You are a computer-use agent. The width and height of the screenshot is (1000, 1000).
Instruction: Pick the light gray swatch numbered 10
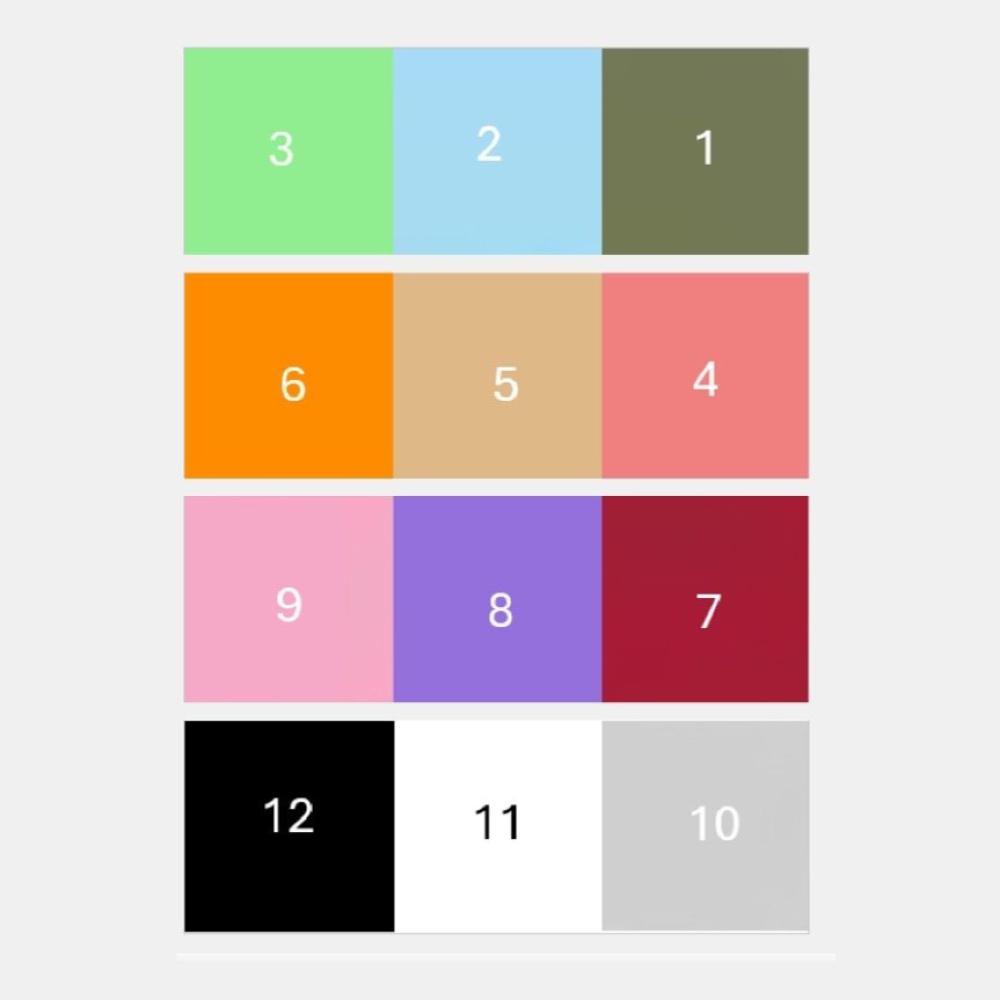click(706, 827)
